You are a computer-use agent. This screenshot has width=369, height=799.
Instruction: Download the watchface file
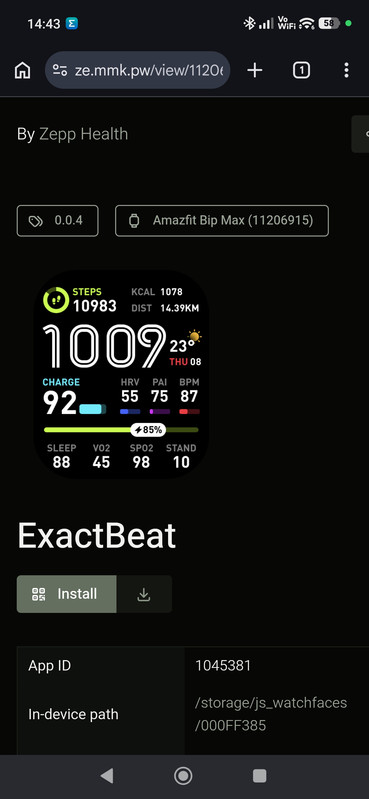click(144, 594)
